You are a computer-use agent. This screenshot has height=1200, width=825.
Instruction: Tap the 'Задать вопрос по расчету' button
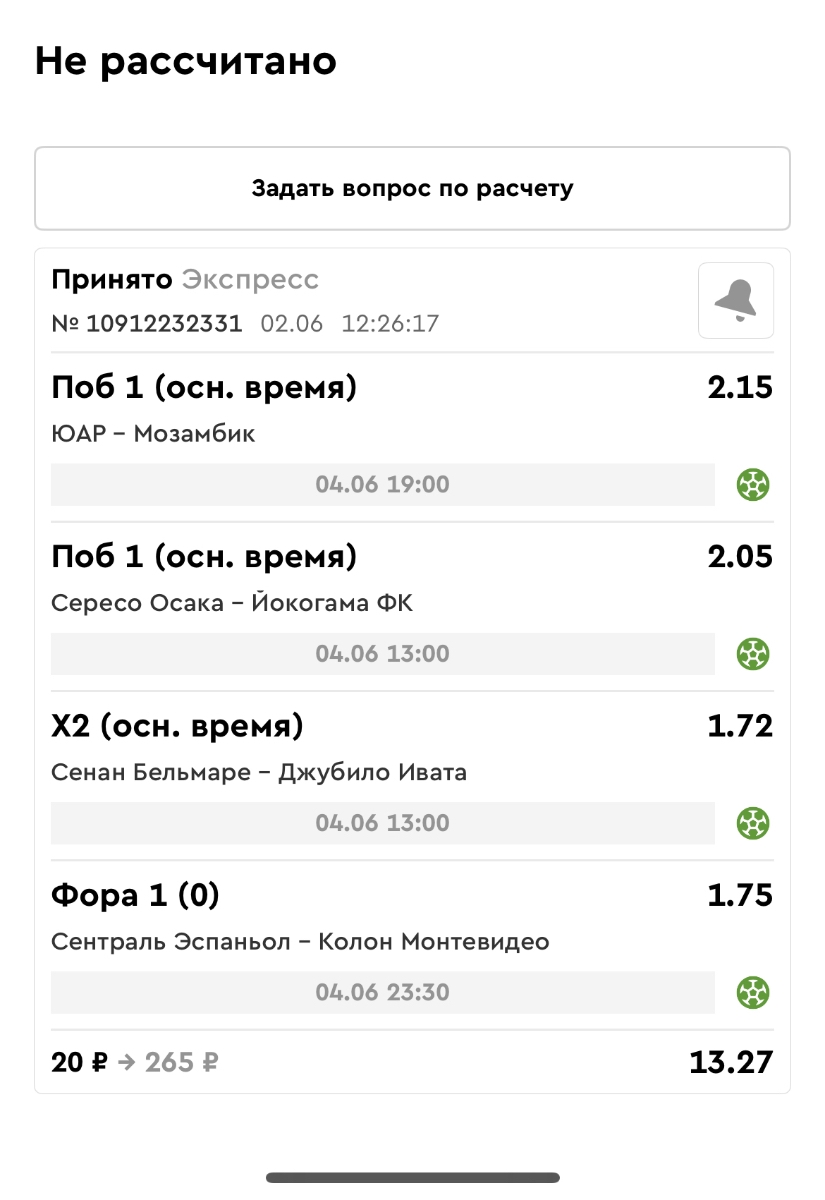[412, 189]
